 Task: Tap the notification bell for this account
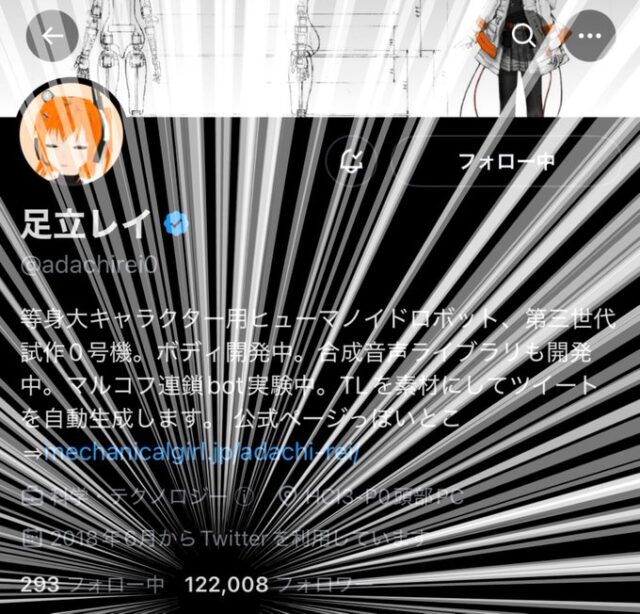(353, 162)
